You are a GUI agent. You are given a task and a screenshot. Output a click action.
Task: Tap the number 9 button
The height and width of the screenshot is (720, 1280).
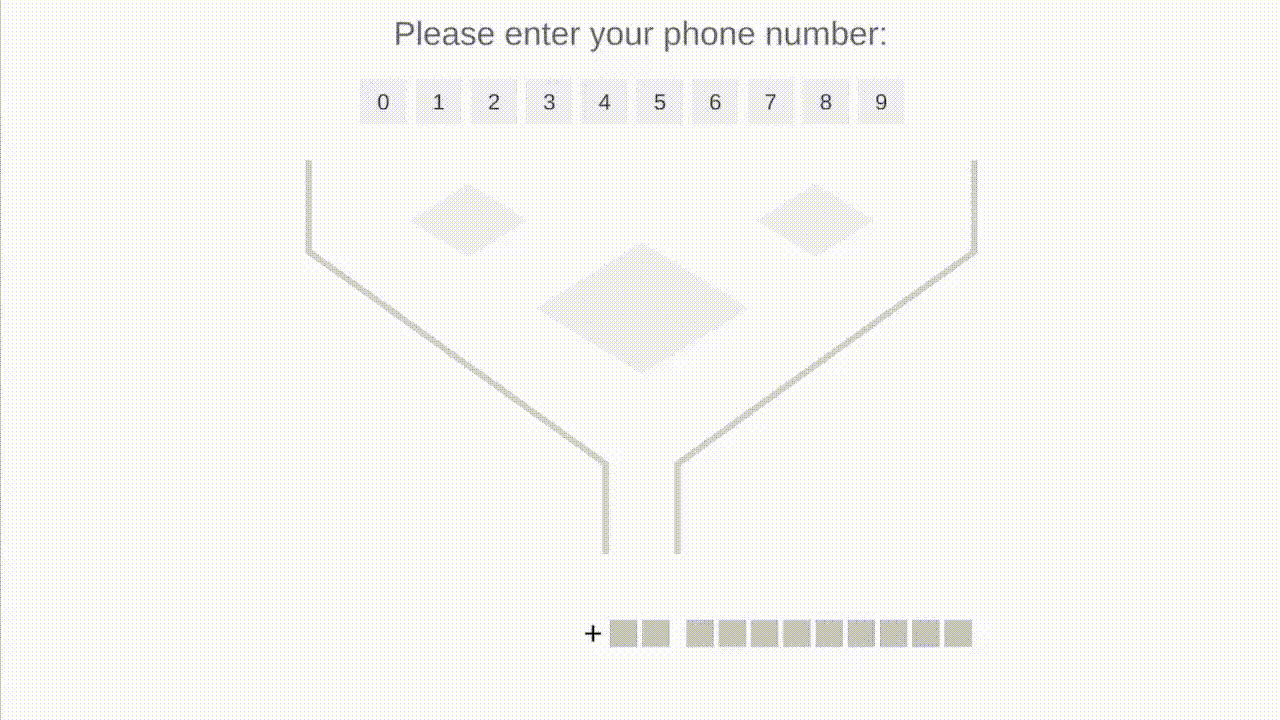pyautogui.click(x=881, y=102)
